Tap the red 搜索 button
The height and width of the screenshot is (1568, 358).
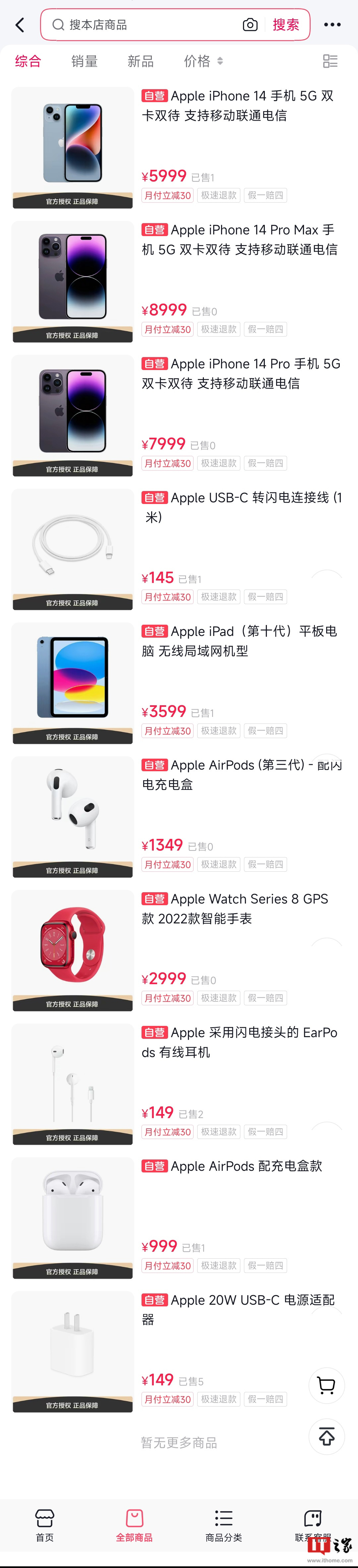pyautogui.click(x=285, y=25)
